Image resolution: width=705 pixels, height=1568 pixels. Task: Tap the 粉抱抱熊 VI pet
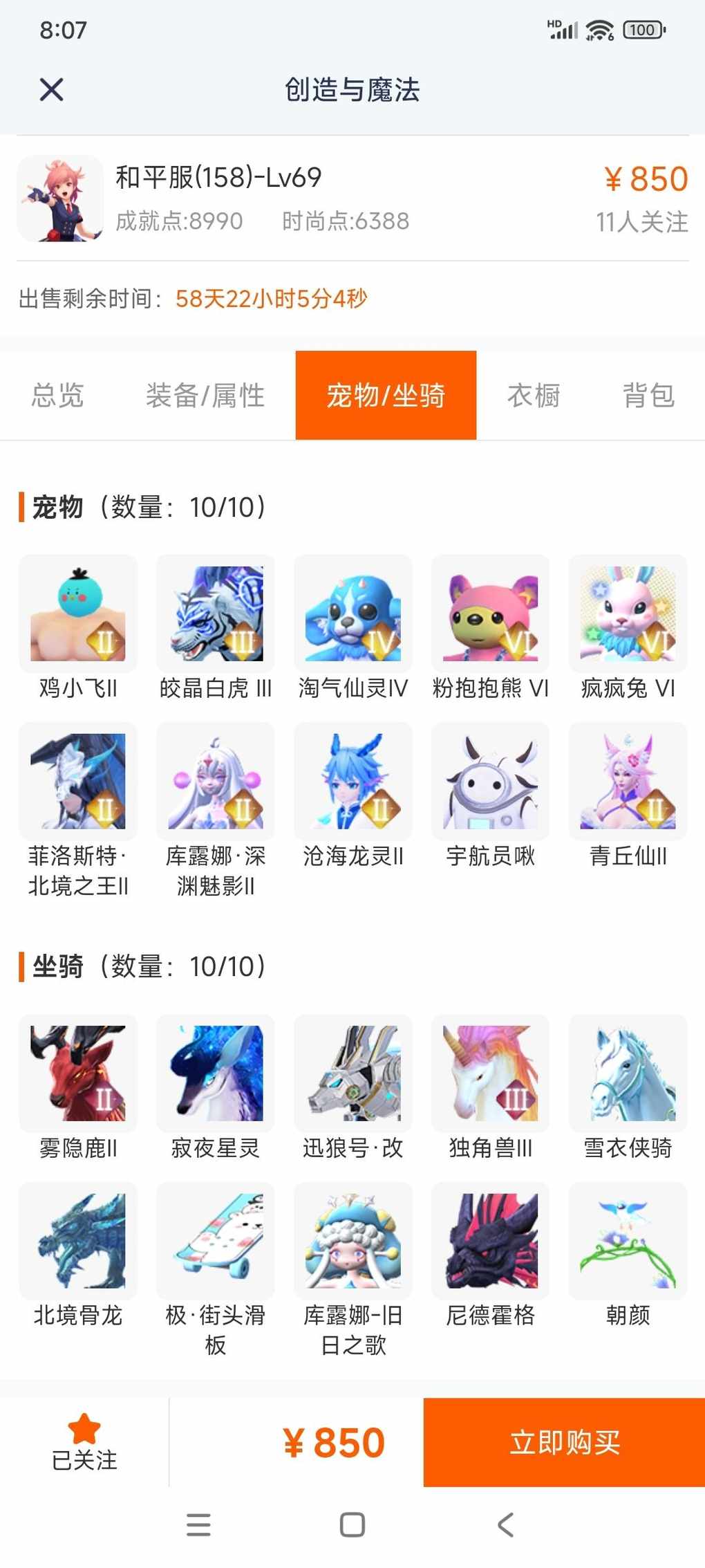(x=491, y=614)
